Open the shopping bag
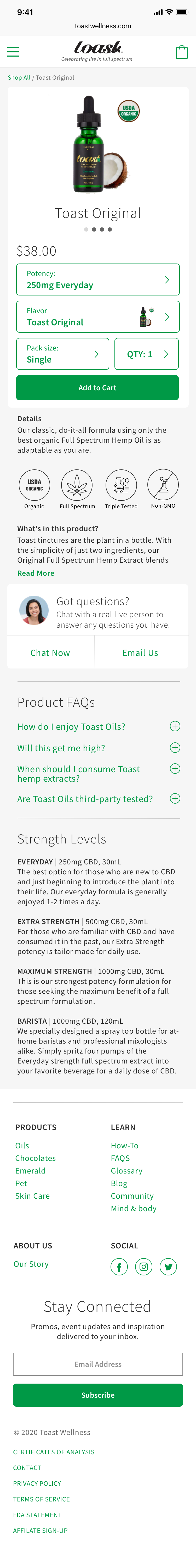This screenshot has width=196, height=1568. (181, 52)
